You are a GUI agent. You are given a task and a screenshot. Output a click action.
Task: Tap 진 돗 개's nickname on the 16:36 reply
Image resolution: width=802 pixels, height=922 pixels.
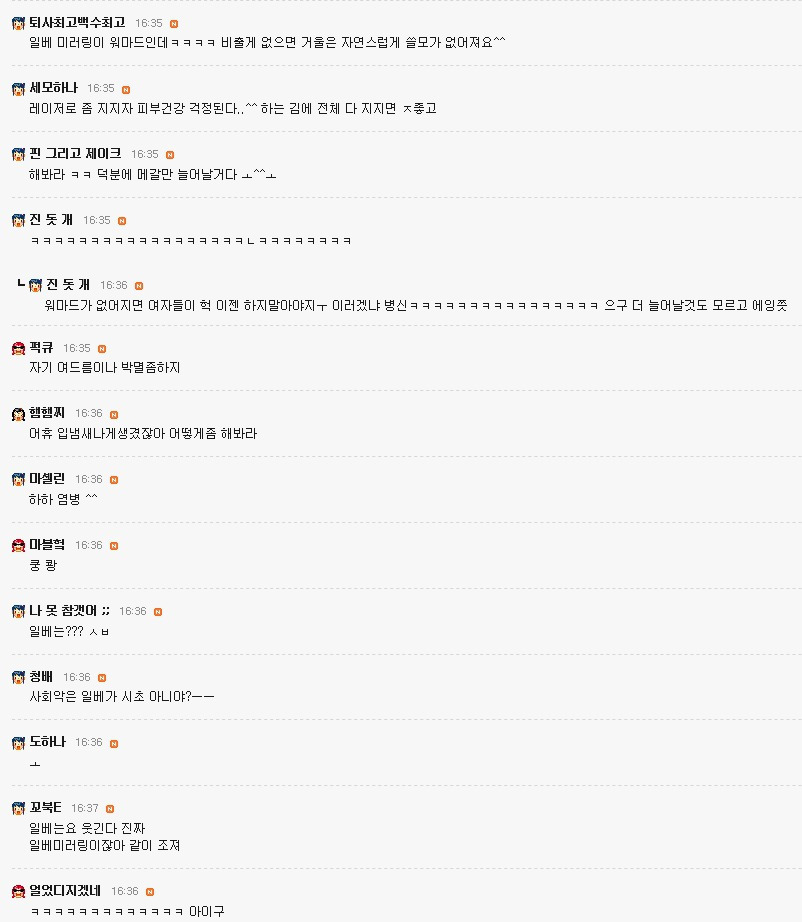(x=68, y=286)
